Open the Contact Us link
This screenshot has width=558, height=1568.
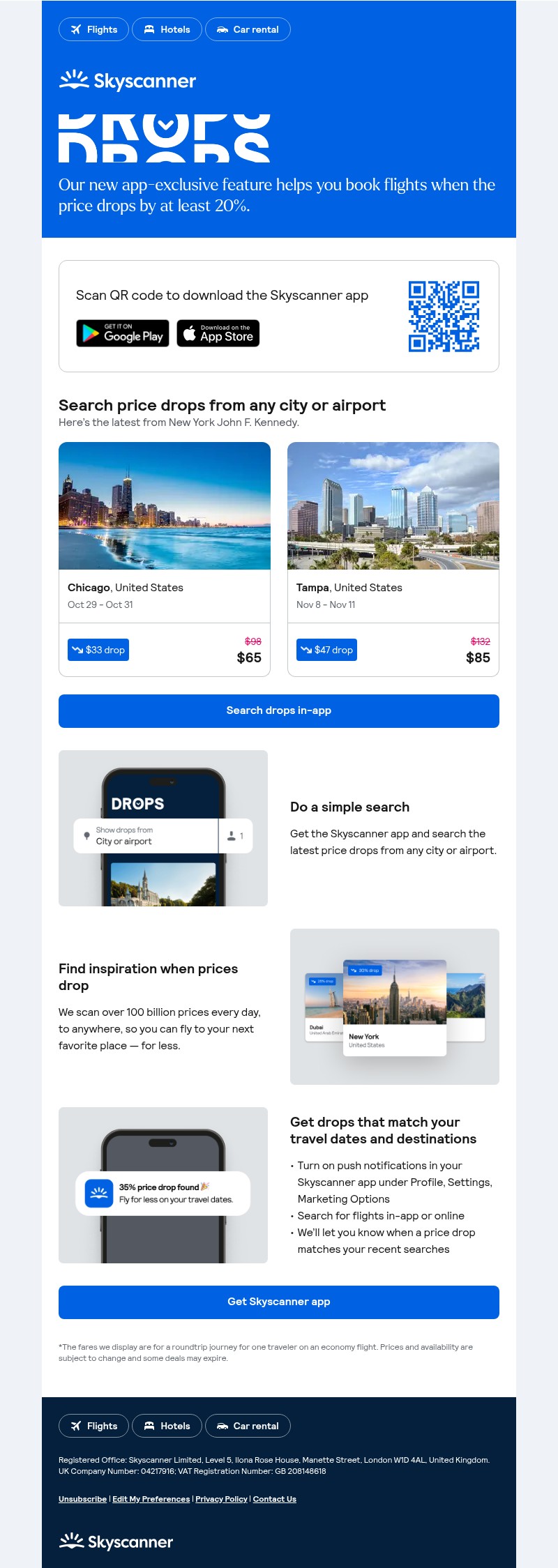[x=274, y=1499]
